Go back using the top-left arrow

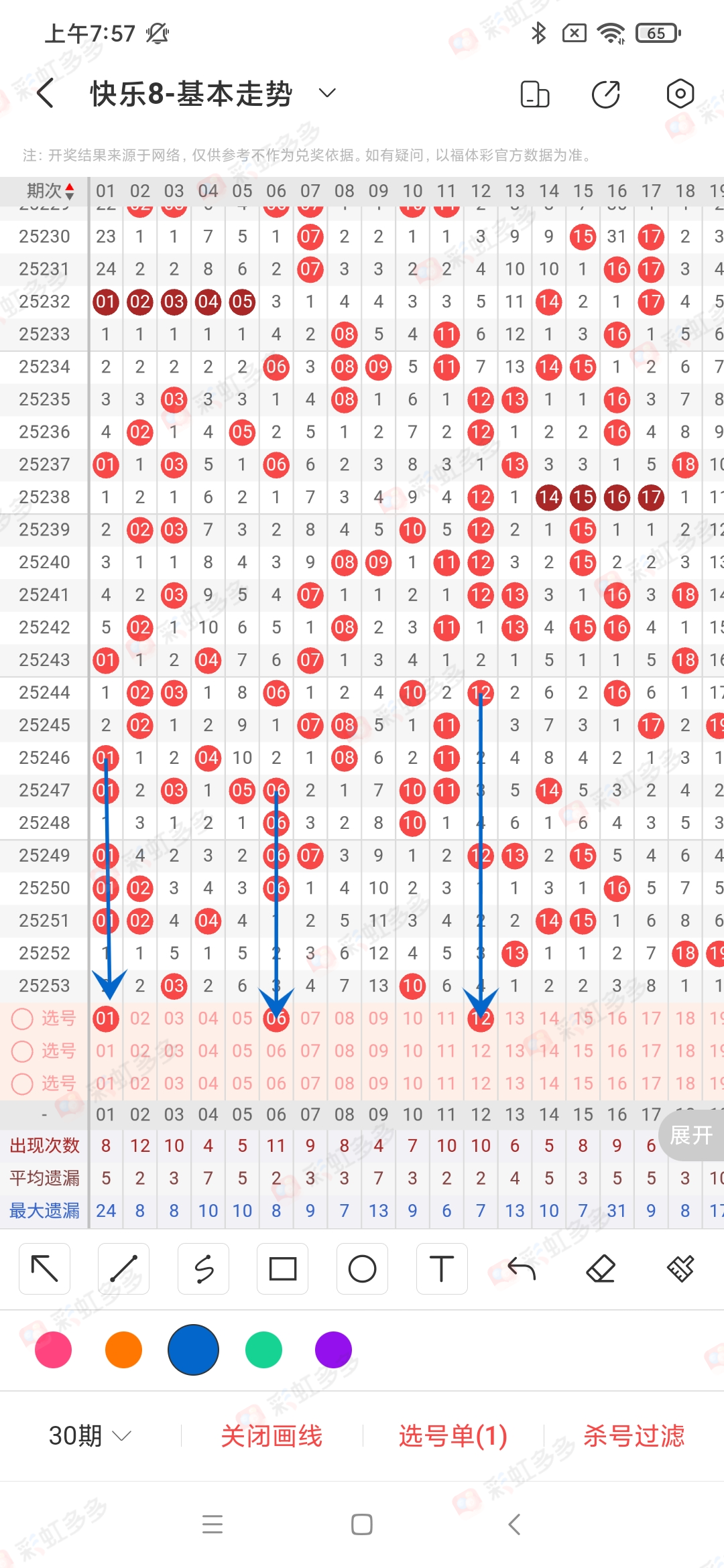tap(46, 93)
